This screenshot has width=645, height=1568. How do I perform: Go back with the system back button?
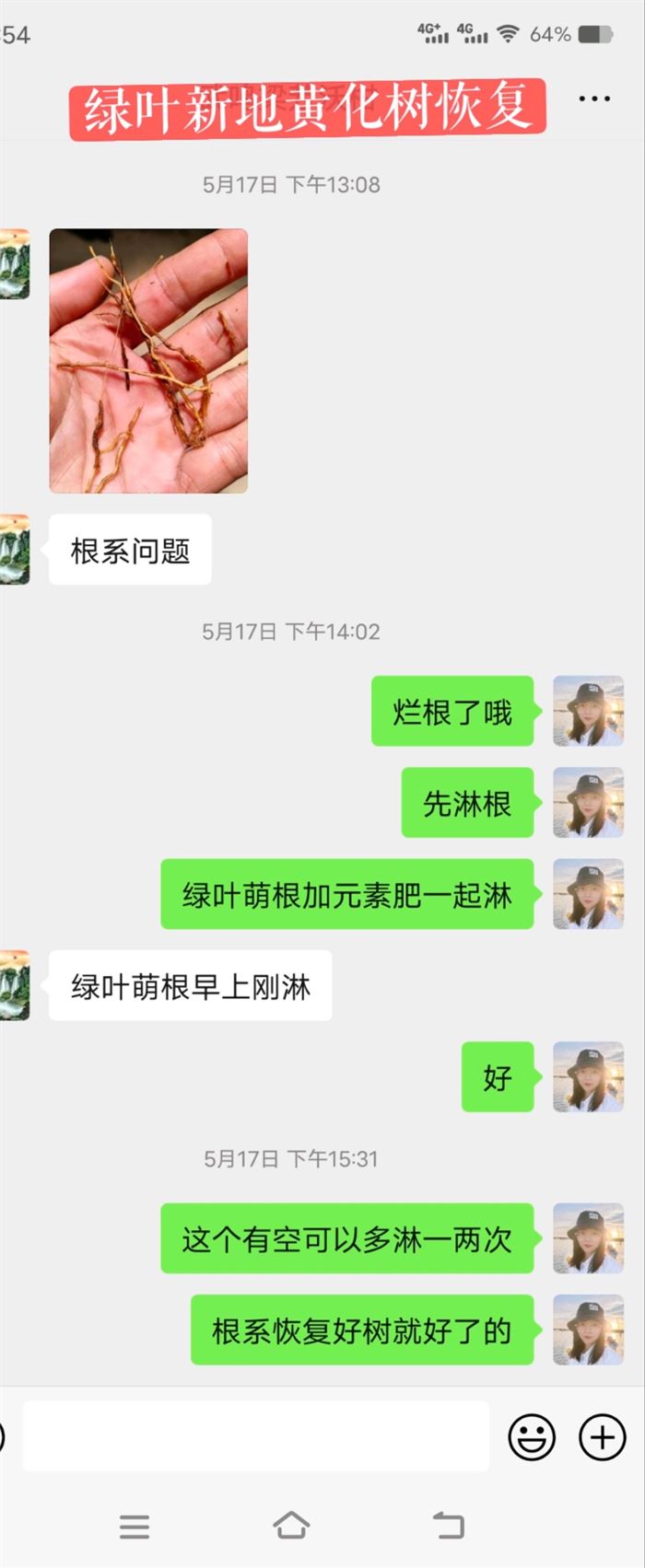click(x=449, y=1526)
